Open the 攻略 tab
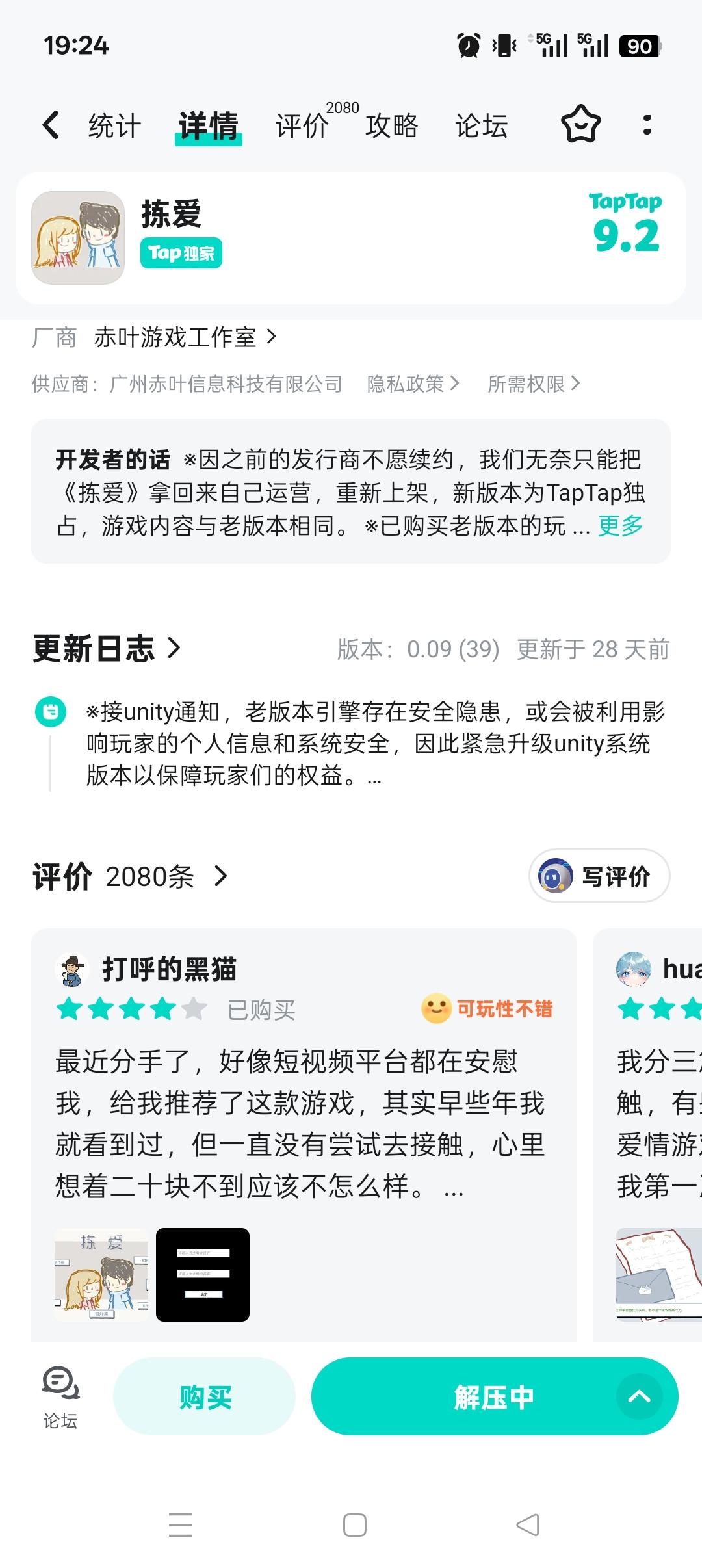Image resolution: width=702 pixels, height=1568 pixels. pyautogui.click(x=391, y=125)
